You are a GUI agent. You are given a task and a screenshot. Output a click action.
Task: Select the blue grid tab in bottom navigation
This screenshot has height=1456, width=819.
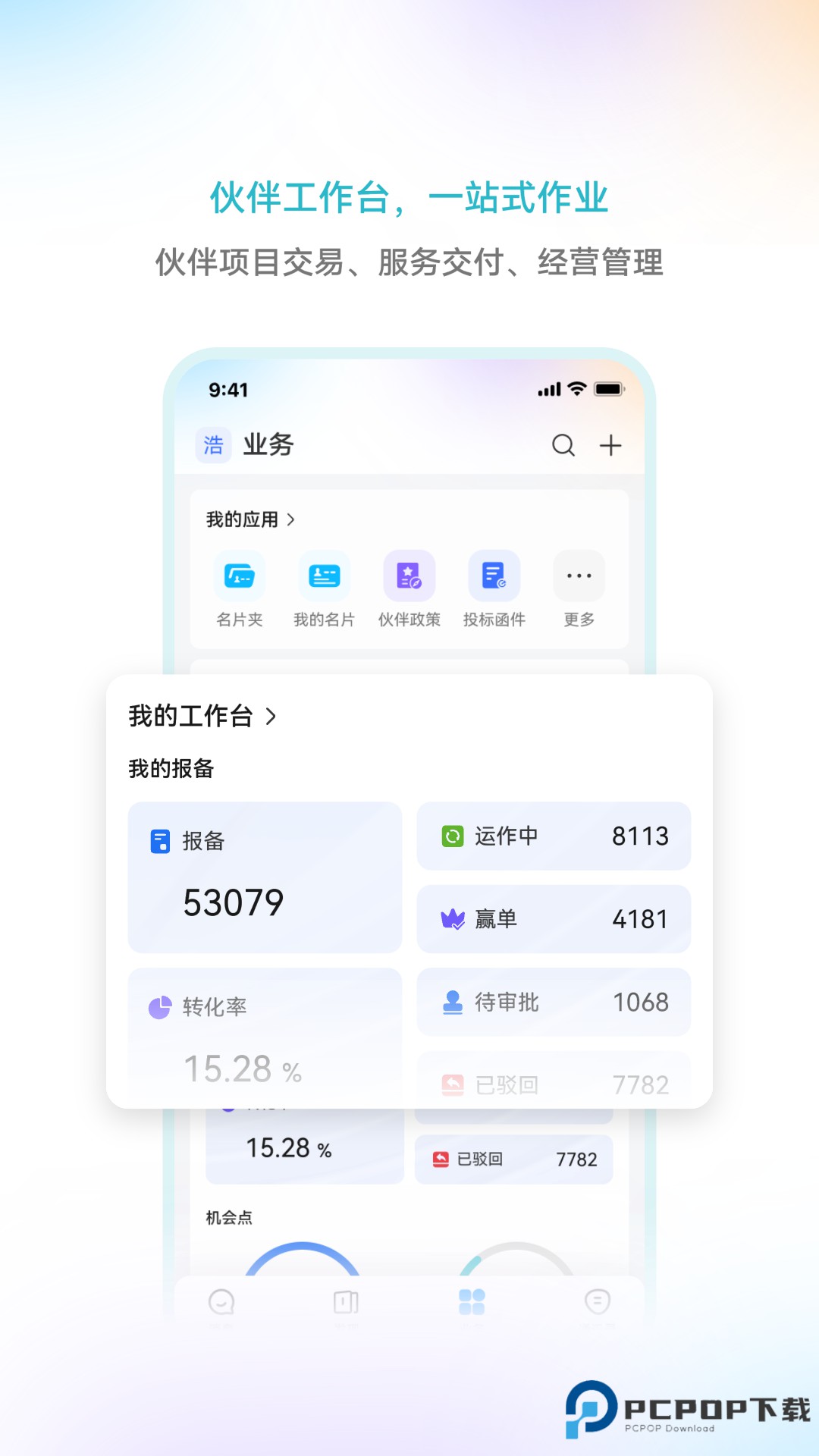pos(472,1300)
